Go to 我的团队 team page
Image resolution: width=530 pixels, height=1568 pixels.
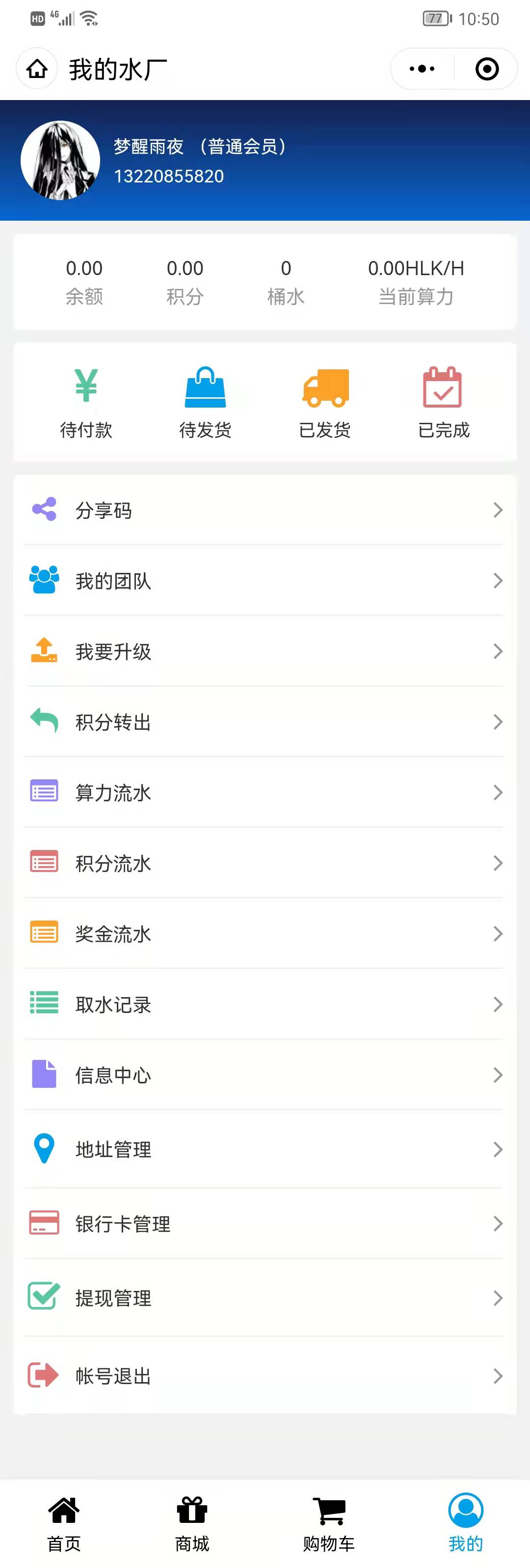pos(265,581)
